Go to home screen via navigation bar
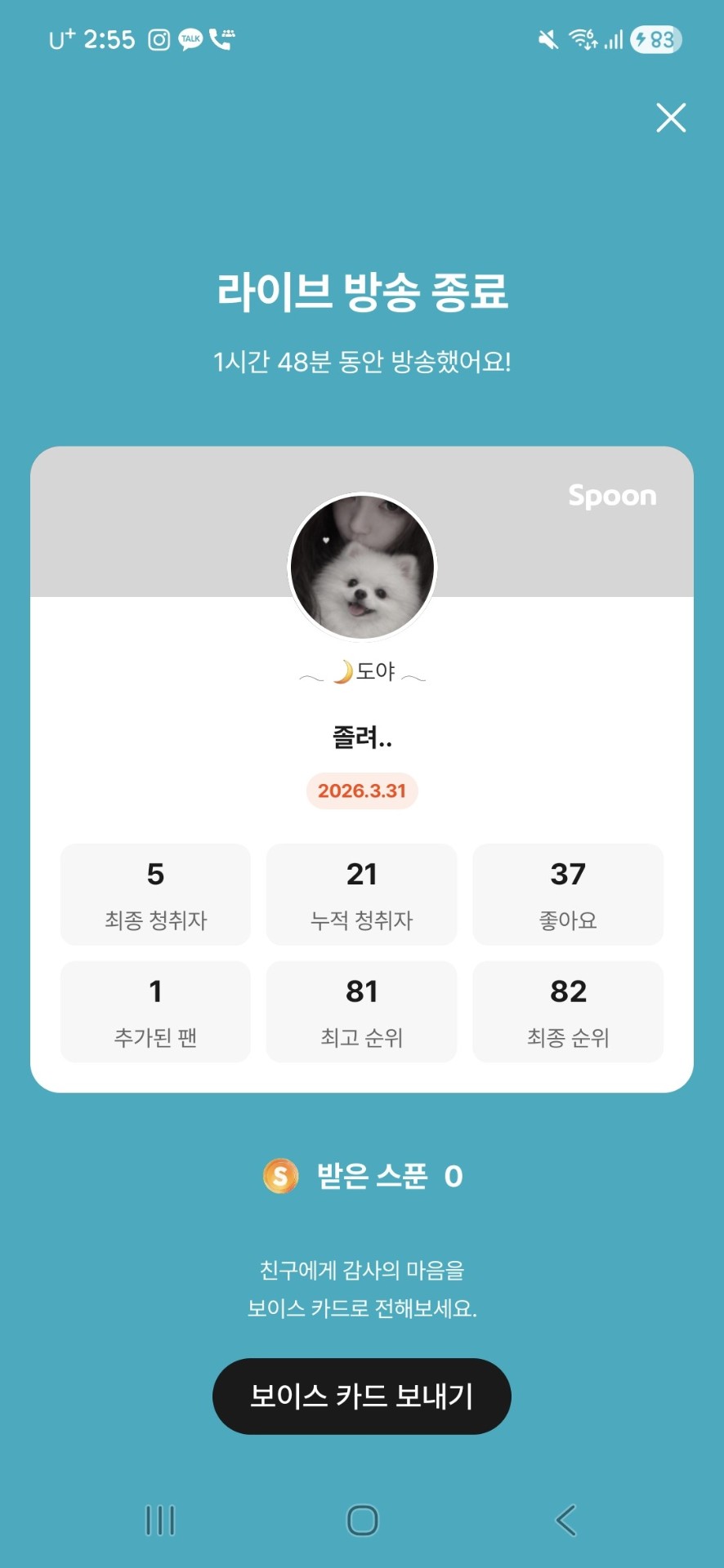This screenshot has width=724, height=1568. [x=362, y=1520]
